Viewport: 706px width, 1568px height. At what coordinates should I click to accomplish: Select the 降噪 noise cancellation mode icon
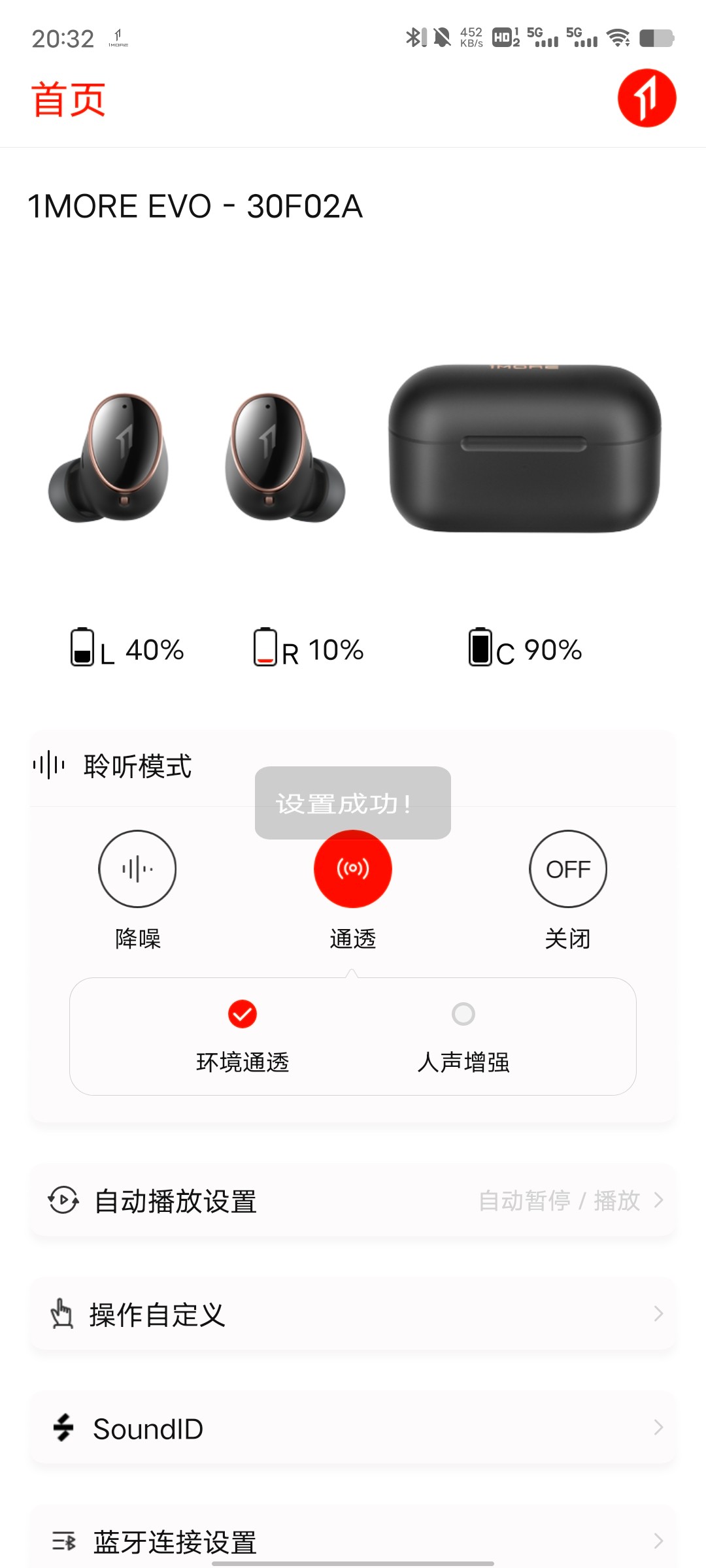pyautogui.click(x=137, y=869)
